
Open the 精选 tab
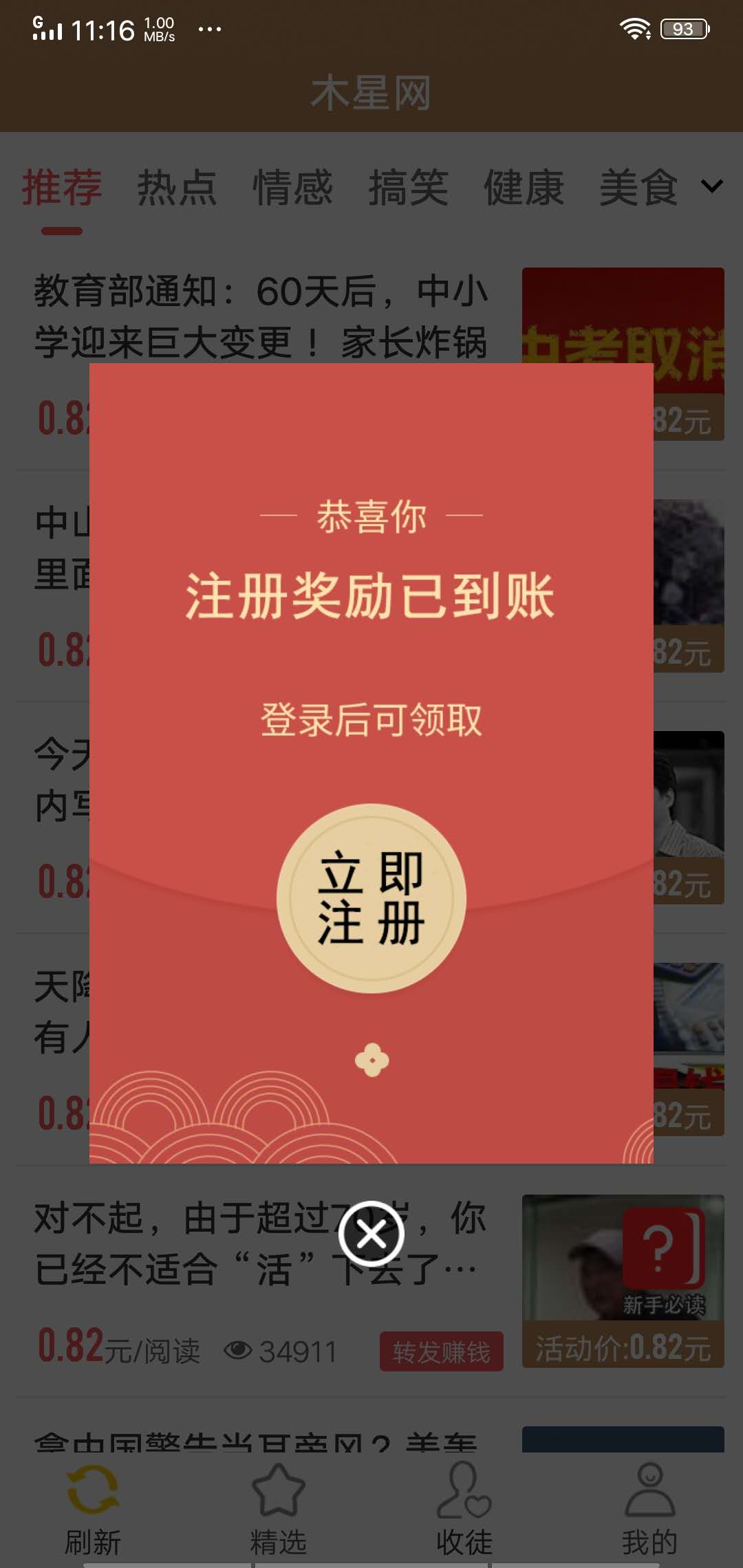(279, 1510)
